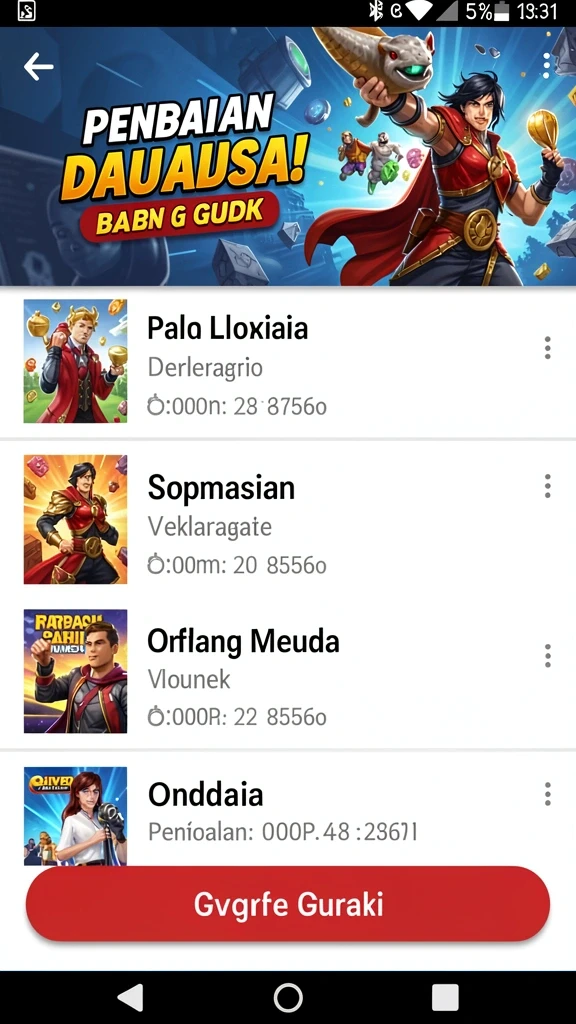This screenshot has width=576, height=1024.
Task: Tap the options menu beside Onddaia
Action: click(x=547, y=794)
